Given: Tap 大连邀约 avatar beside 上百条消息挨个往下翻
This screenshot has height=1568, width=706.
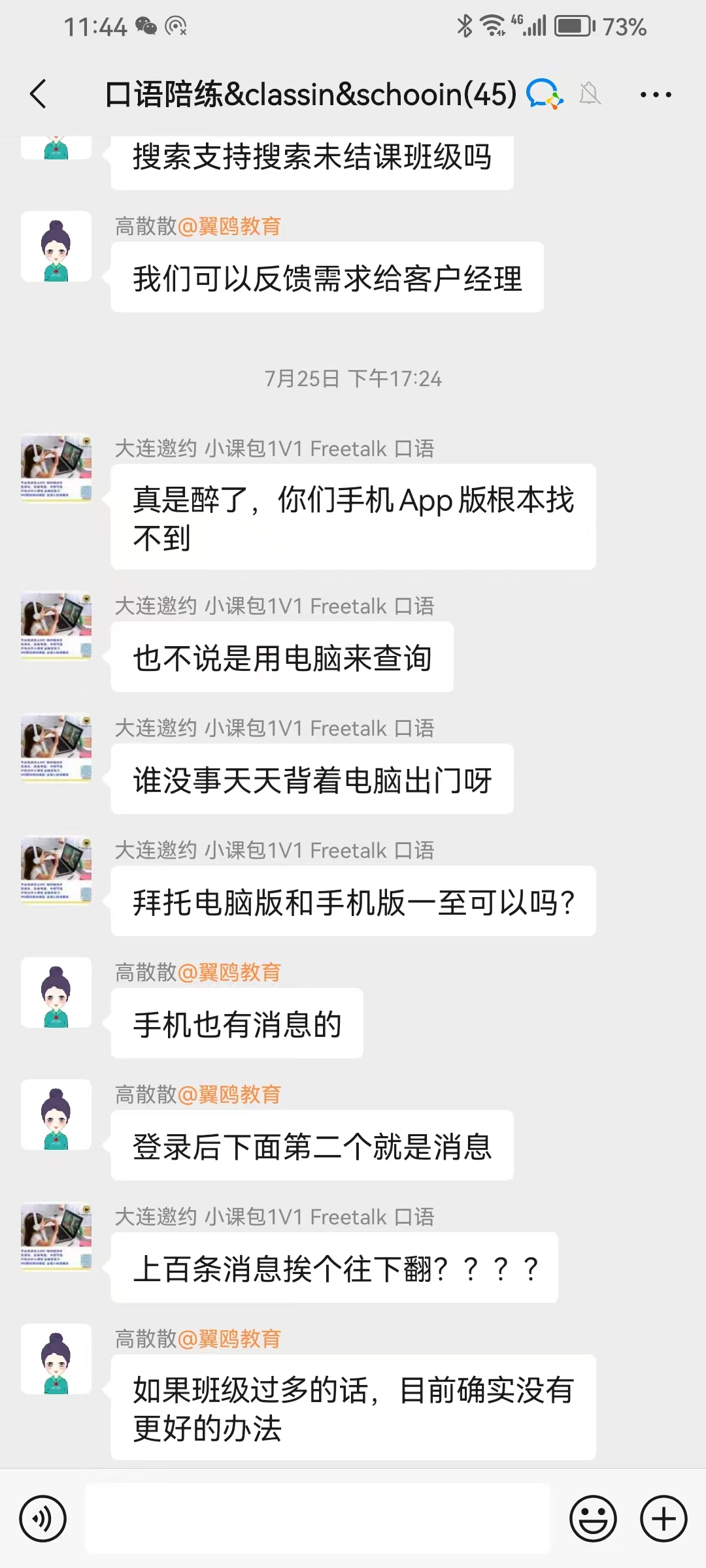Looking at the screenshot, I should (x=56, y=1236).
